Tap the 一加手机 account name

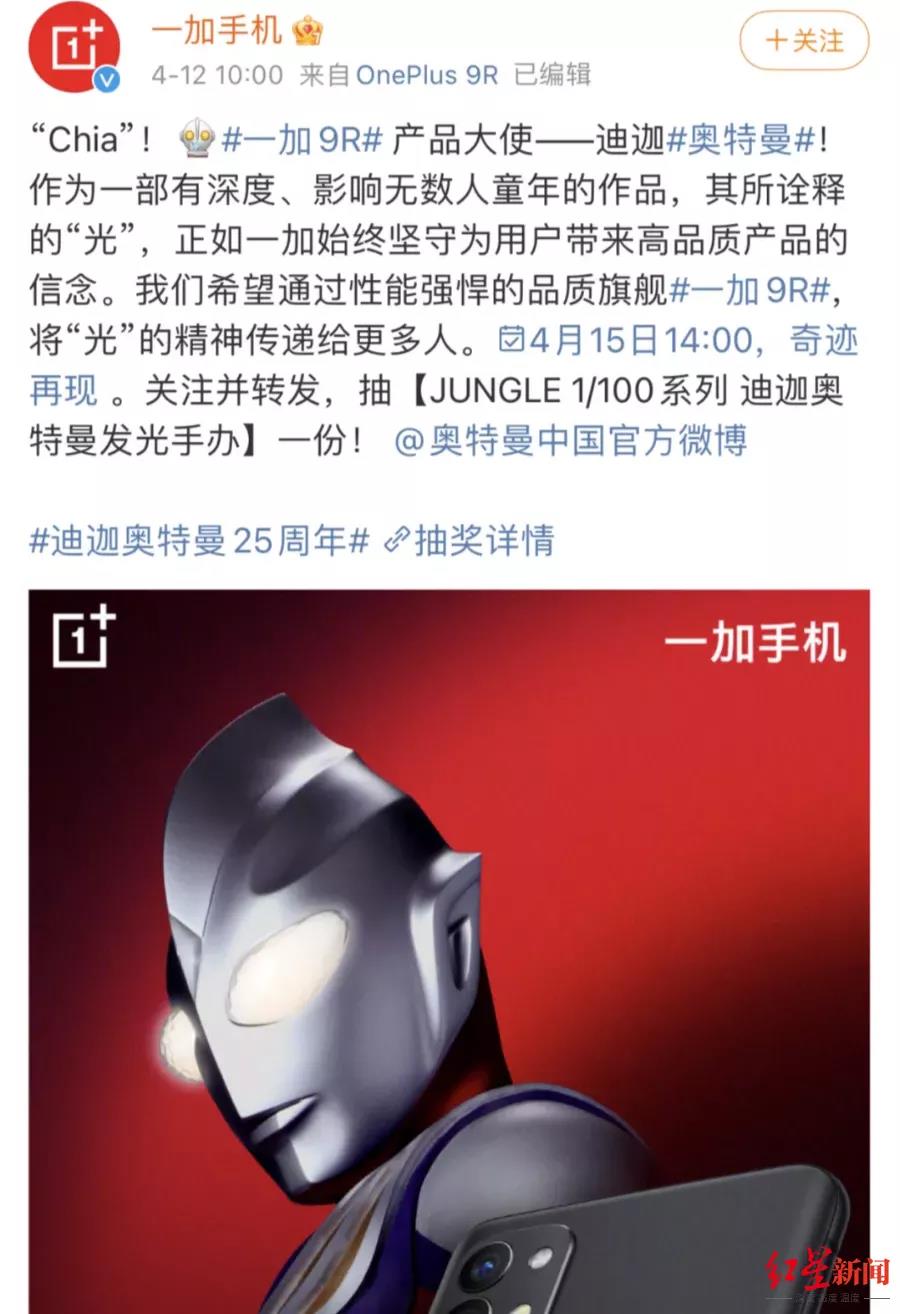coord(216,31)
